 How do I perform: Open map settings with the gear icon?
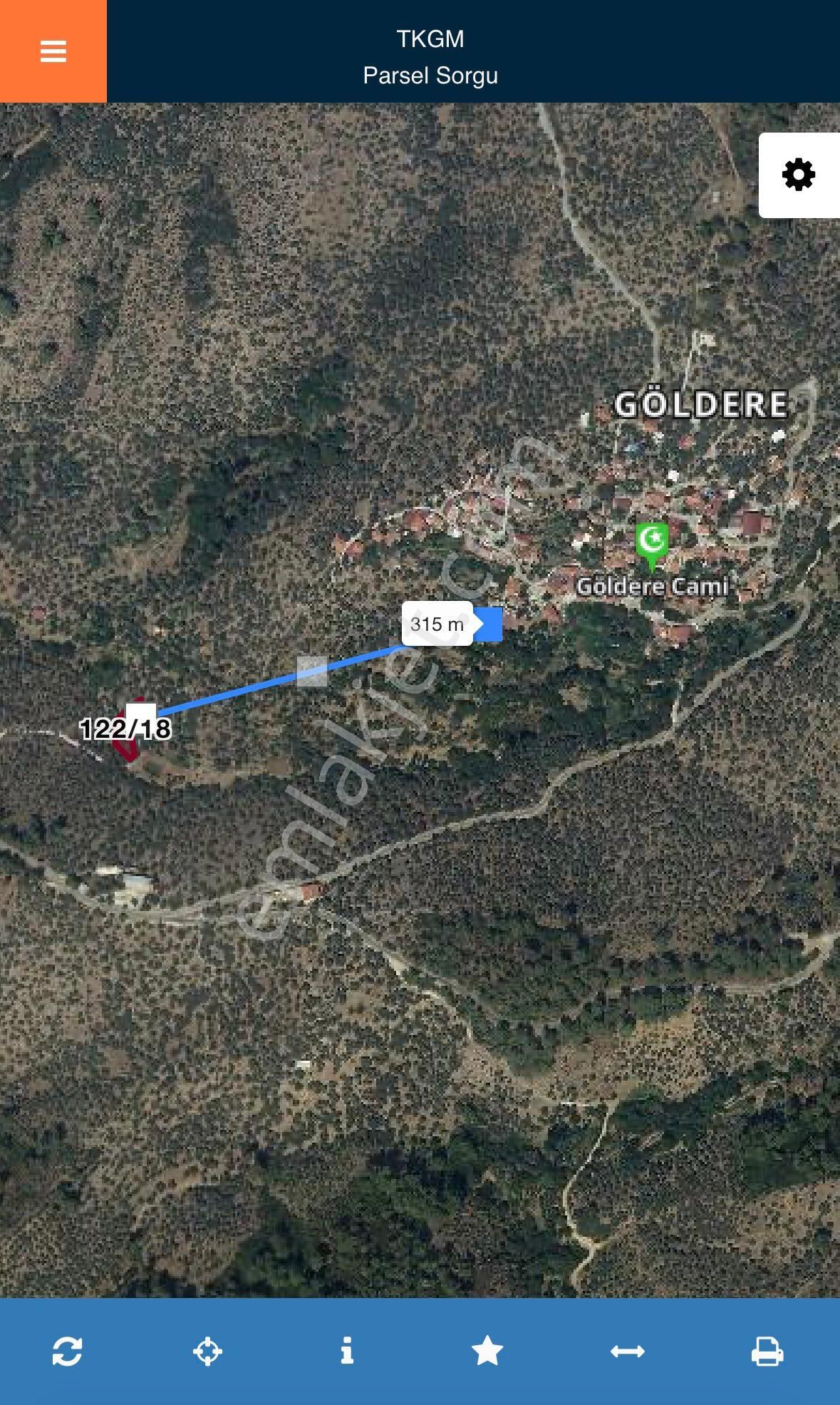coord(799,173)
